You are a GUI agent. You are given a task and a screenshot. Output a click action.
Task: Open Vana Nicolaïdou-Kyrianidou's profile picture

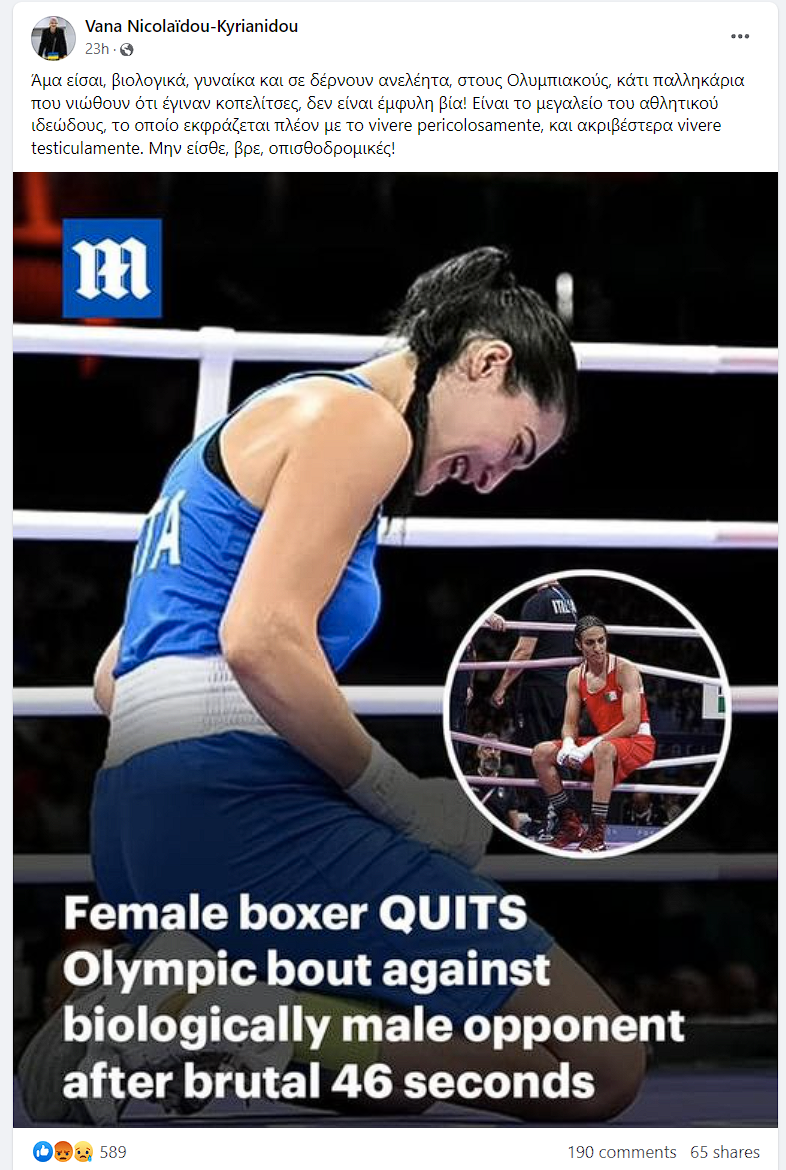[x=54, y=38]
